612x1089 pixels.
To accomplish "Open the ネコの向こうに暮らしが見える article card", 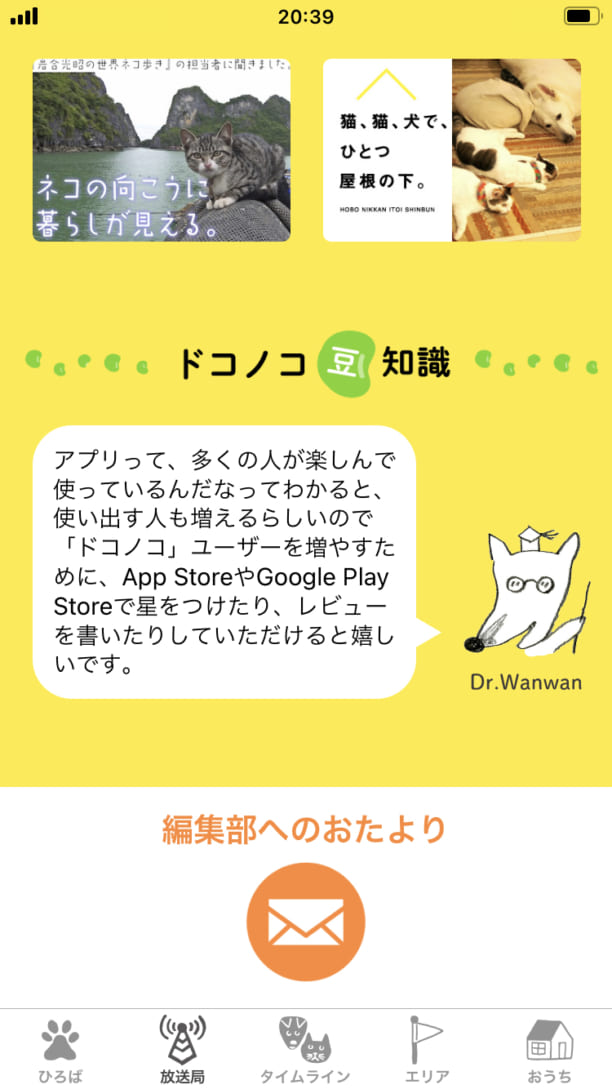I will 161,150.
